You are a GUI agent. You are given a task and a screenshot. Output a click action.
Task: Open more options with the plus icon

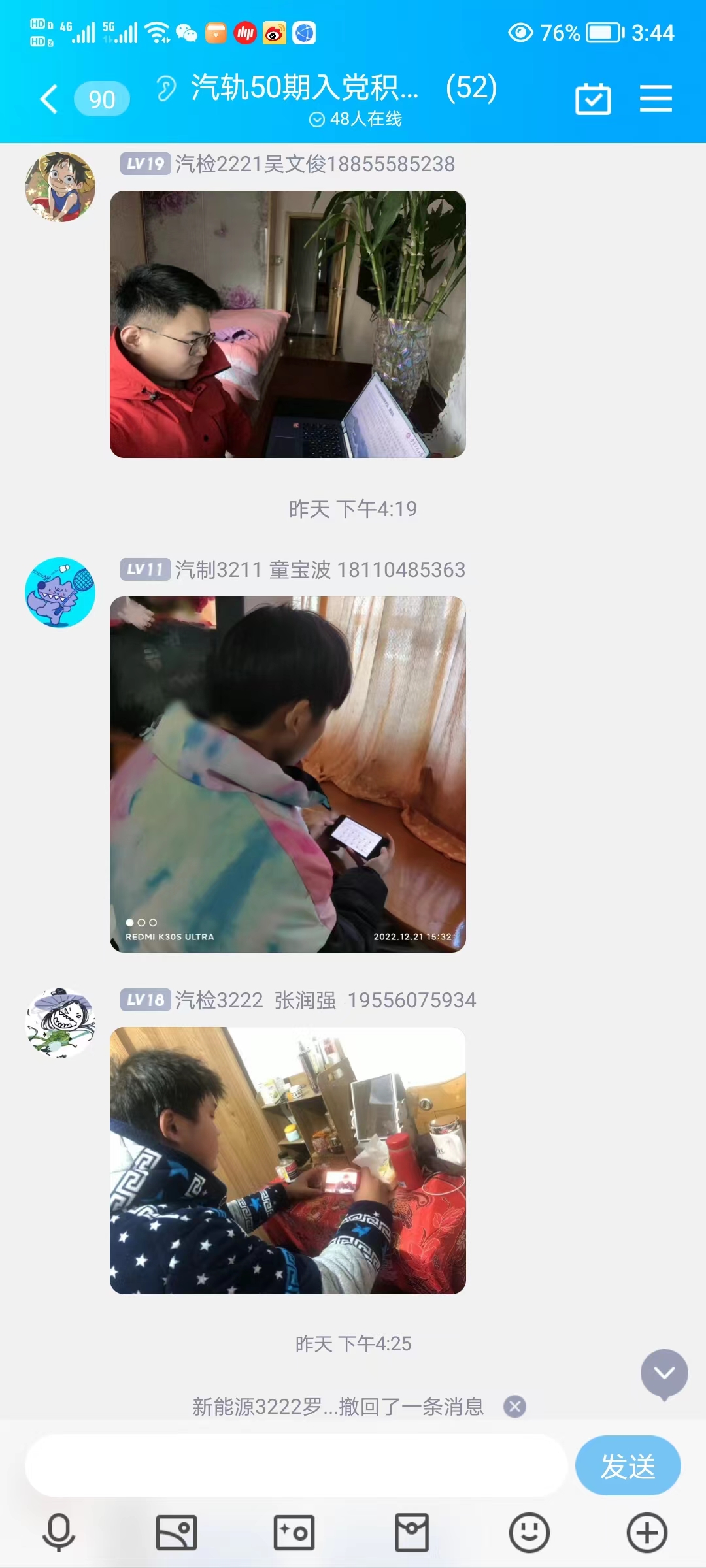pos(647,1532)
